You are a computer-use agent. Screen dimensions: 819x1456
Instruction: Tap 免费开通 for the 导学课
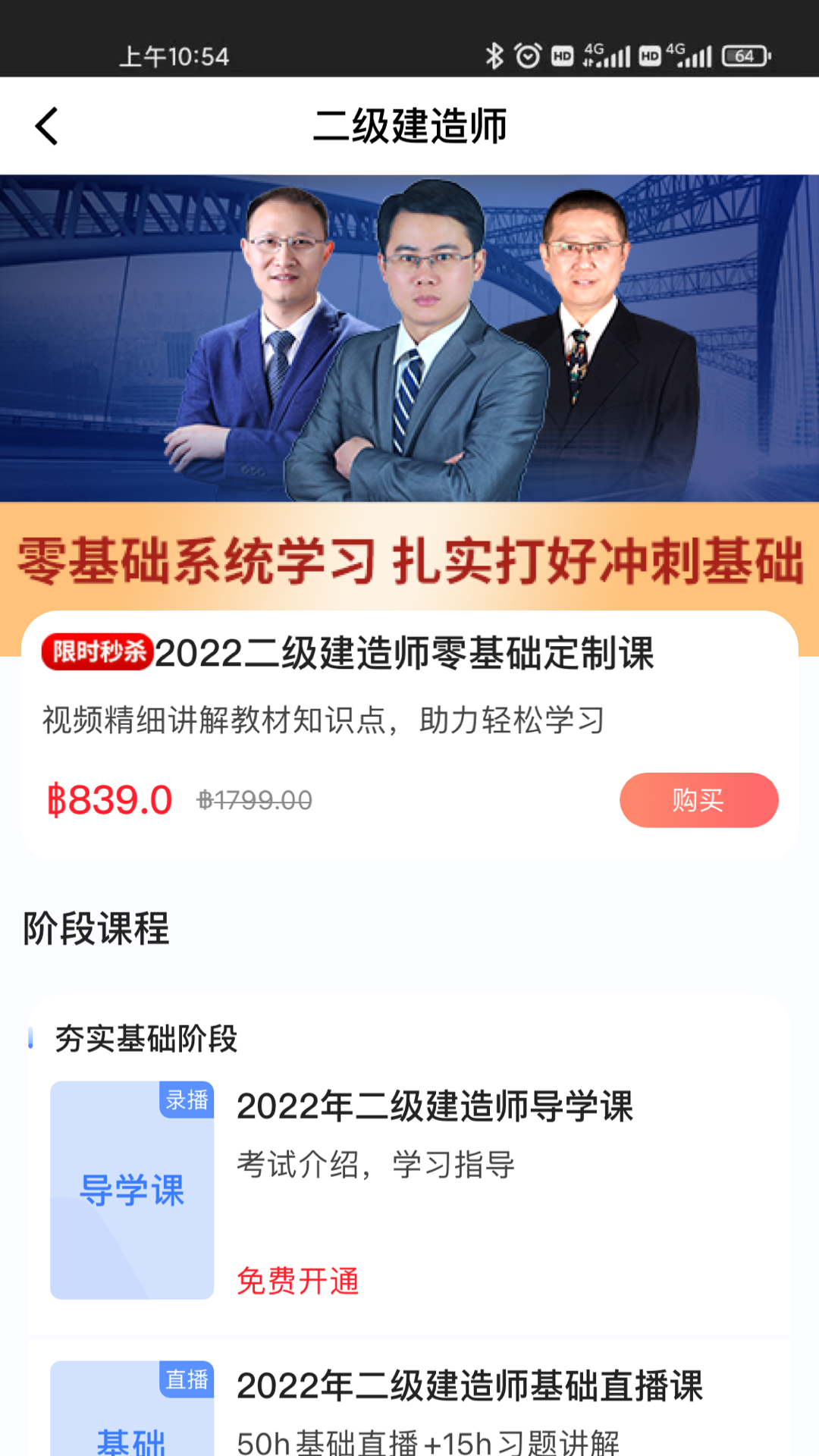point(297,1281)
